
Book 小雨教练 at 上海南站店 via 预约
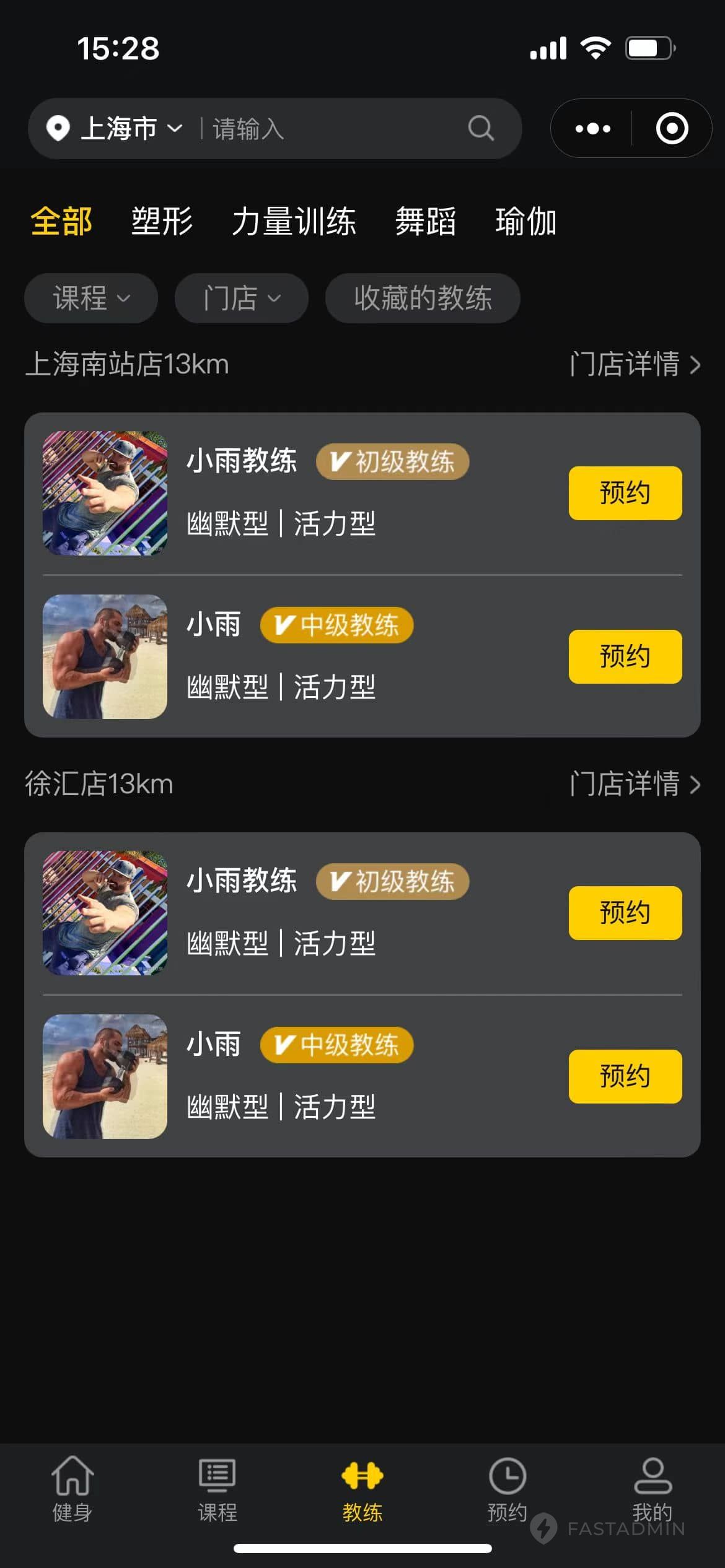(624, 492)
